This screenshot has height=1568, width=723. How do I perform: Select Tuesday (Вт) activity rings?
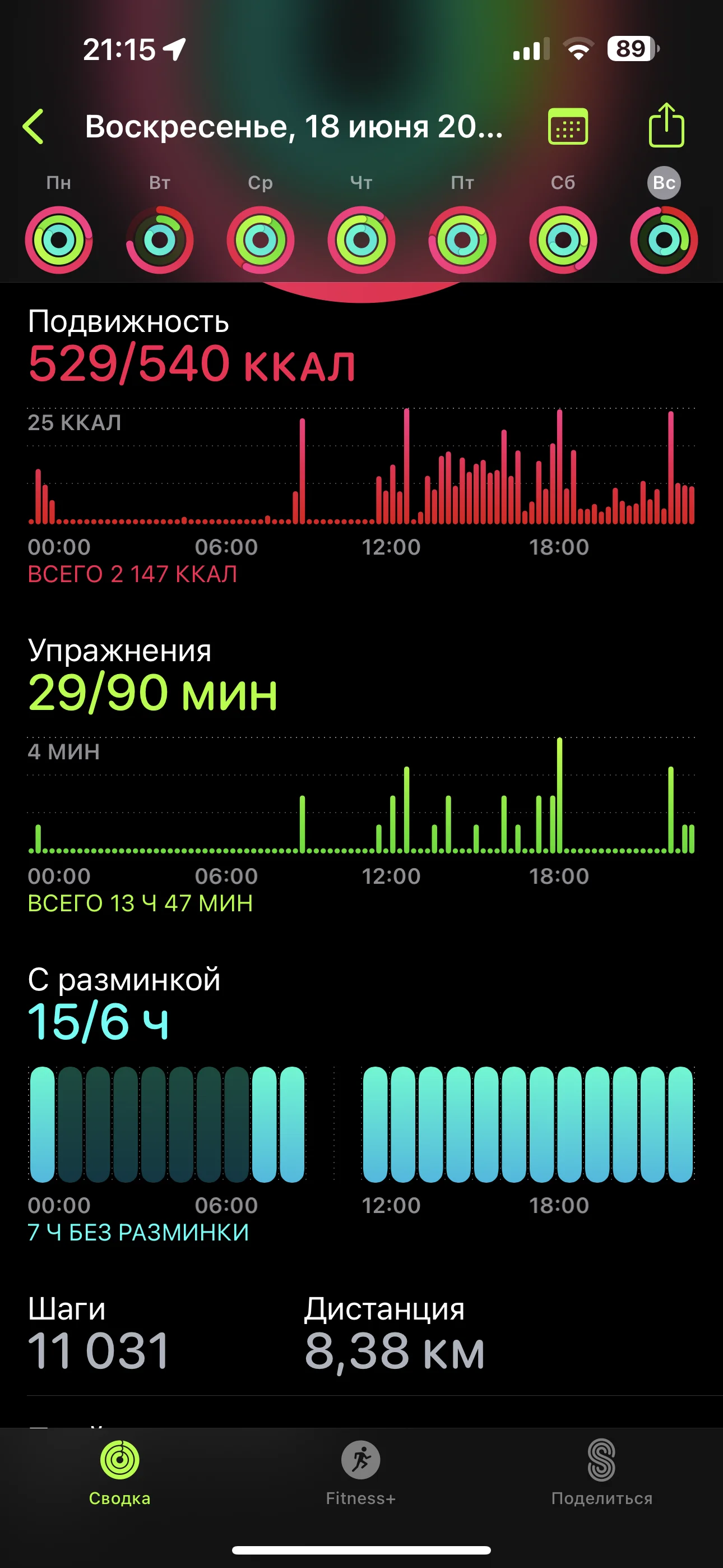(x=159, y=240)
